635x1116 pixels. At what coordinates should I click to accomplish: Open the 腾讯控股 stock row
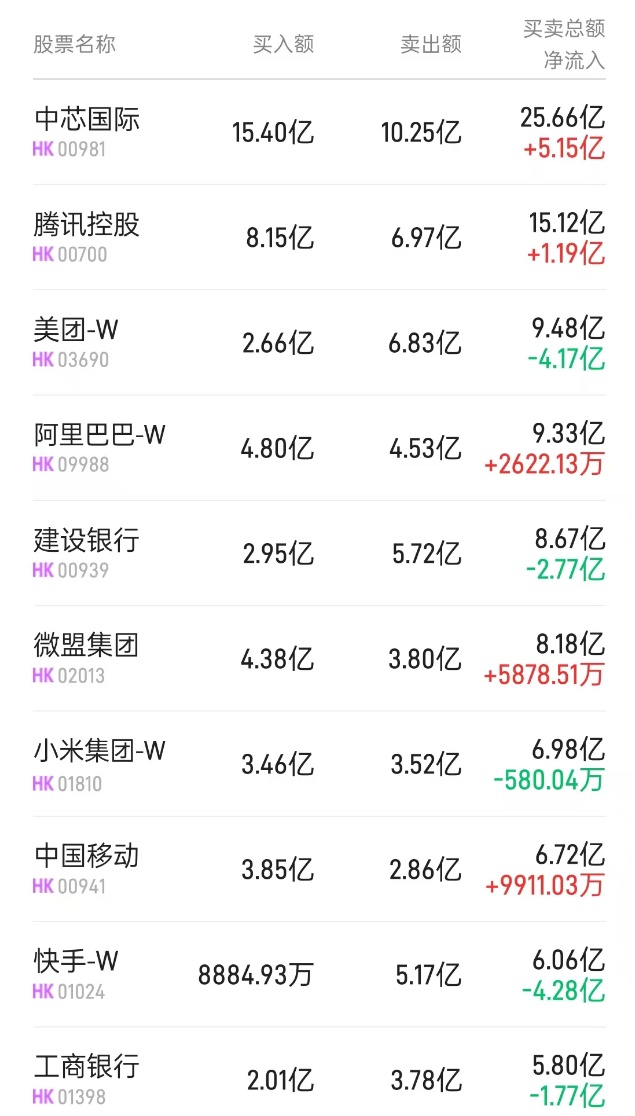click(x=87, y=225)
